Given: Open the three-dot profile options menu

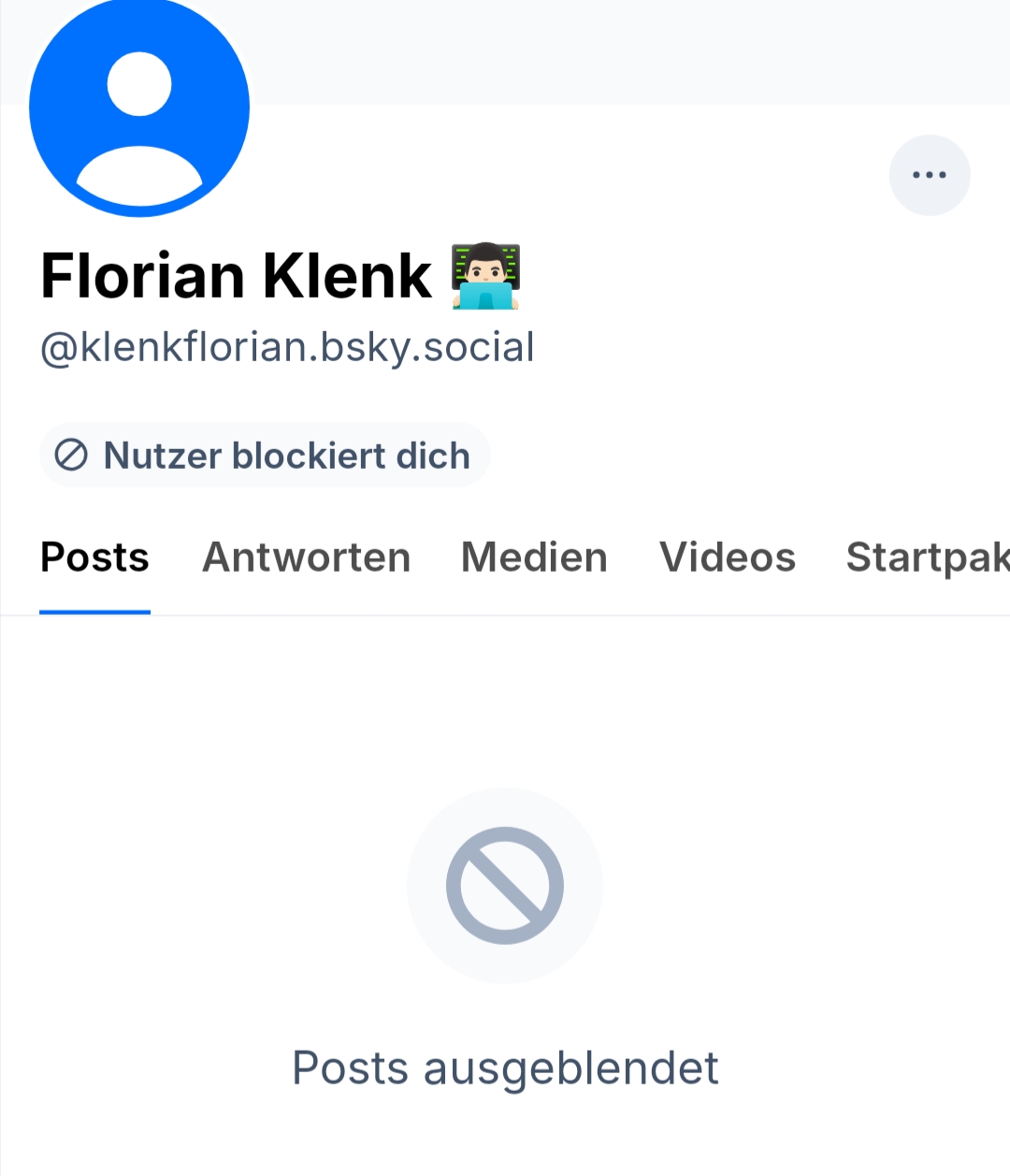Looking at the screenshot, I should pos(929,175).
